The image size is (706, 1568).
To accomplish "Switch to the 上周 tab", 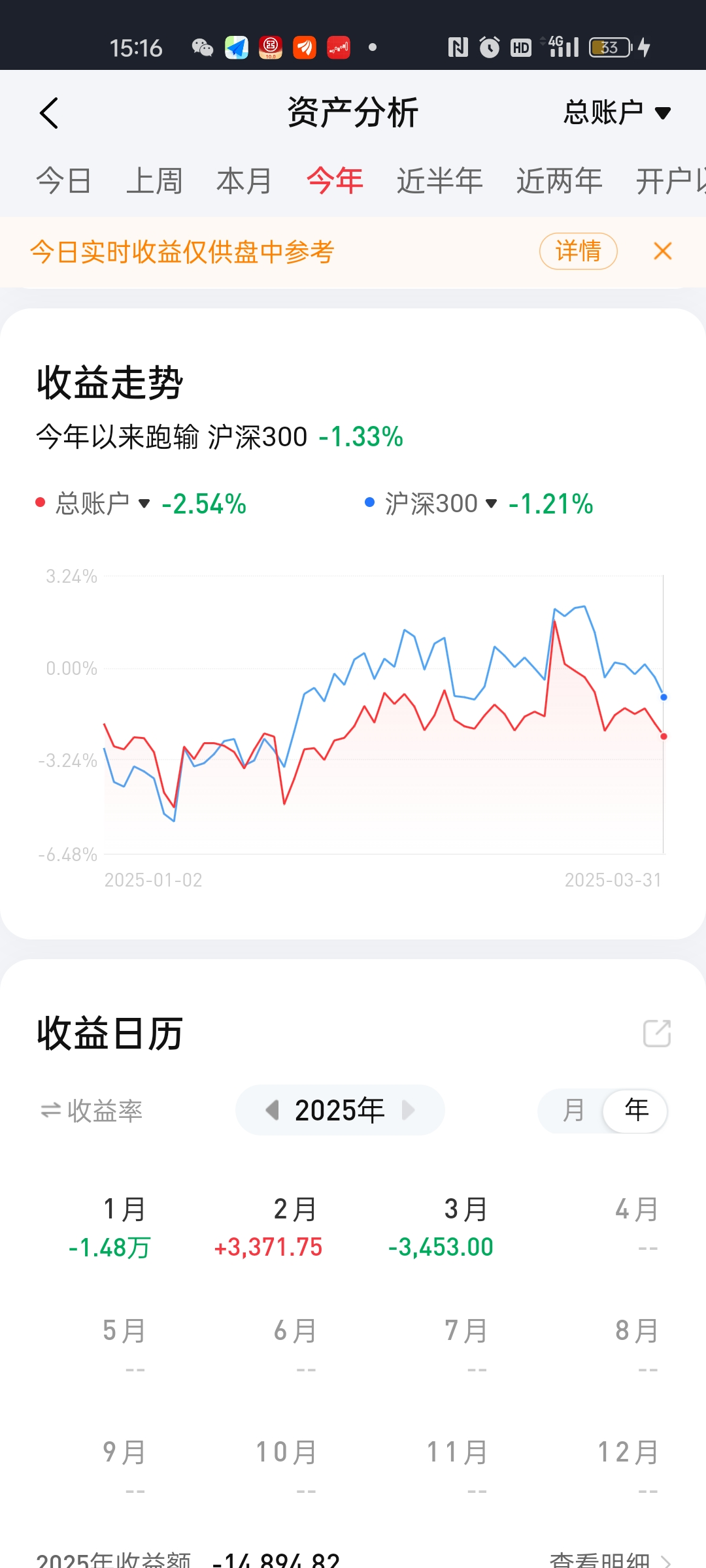I will (x=154, y=181).
